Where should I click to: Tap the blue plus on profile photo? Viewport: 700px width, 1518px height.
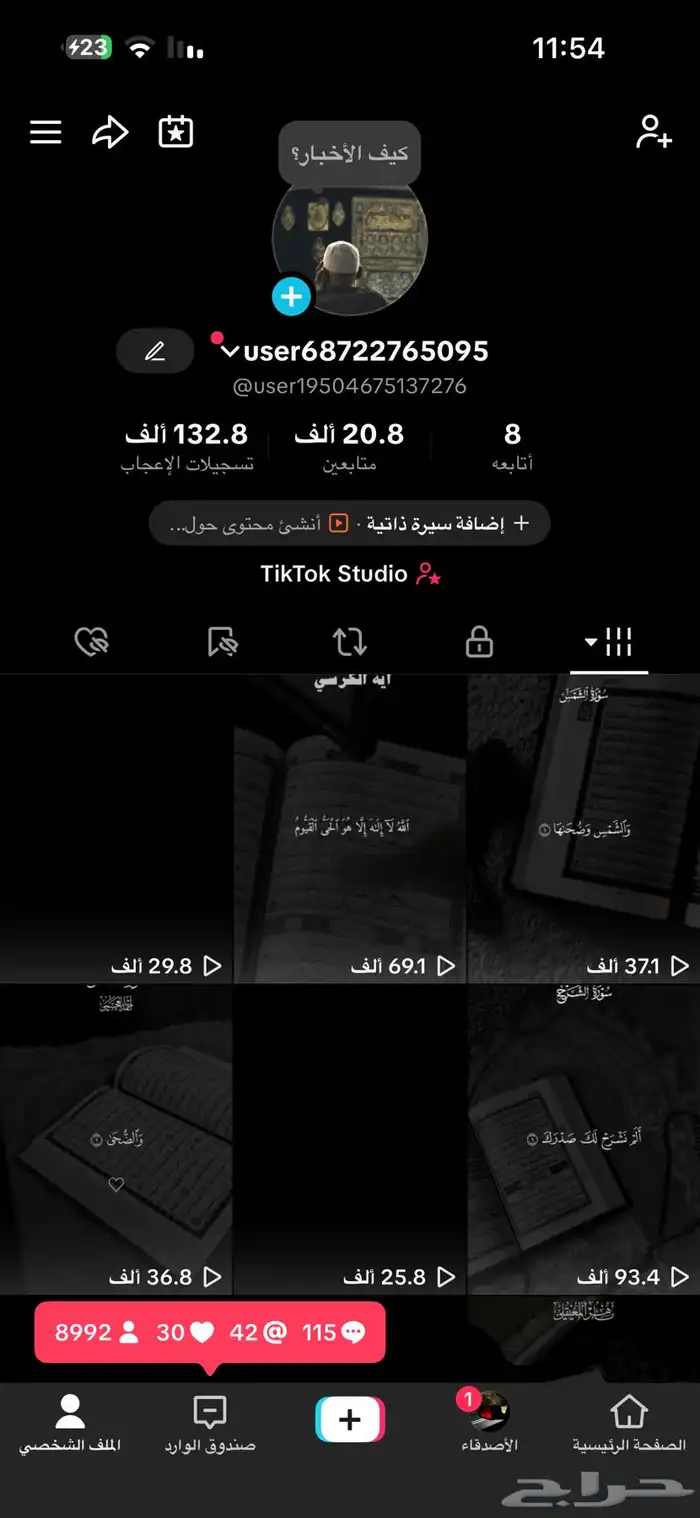[291, 296]
